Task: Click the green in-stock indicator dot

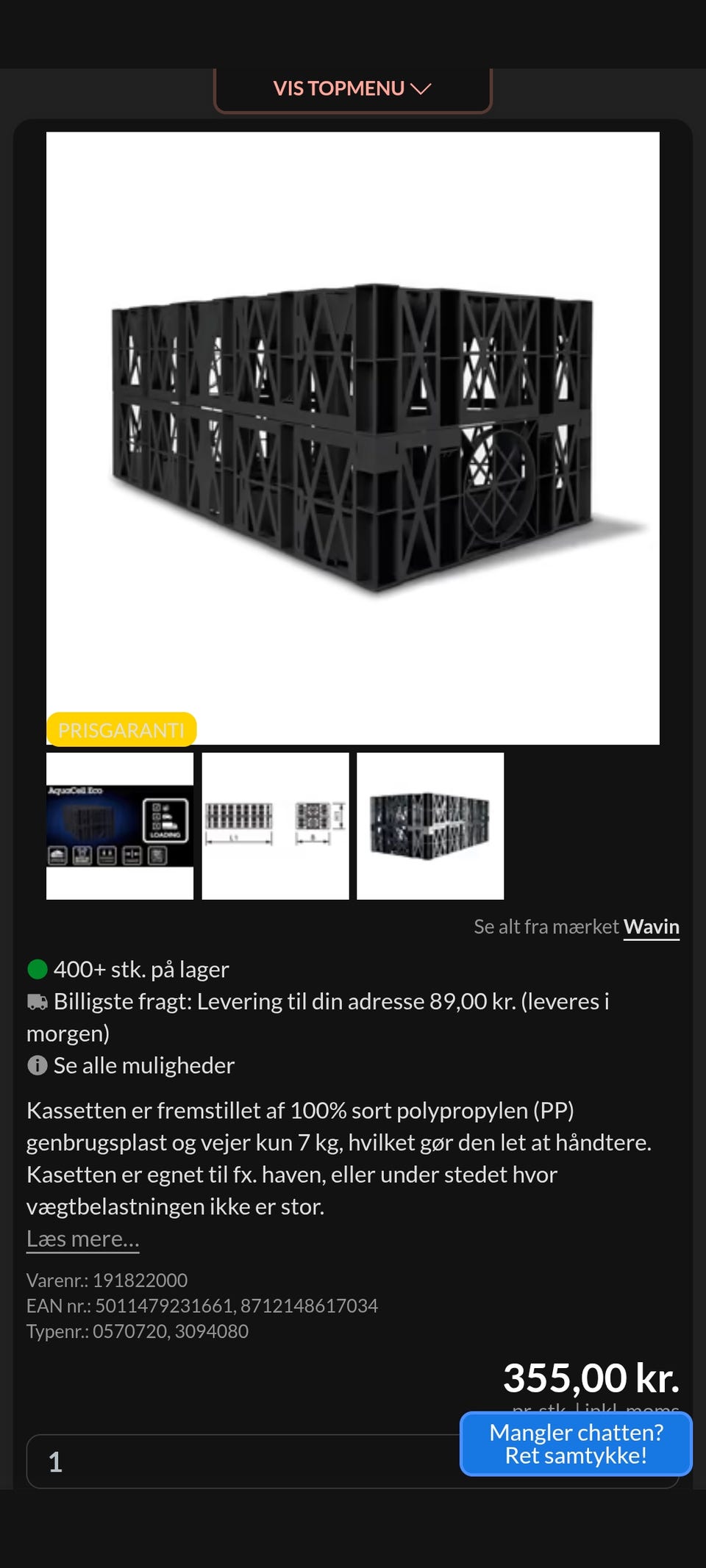Action: pyautogui.click(x=38, y=969)
